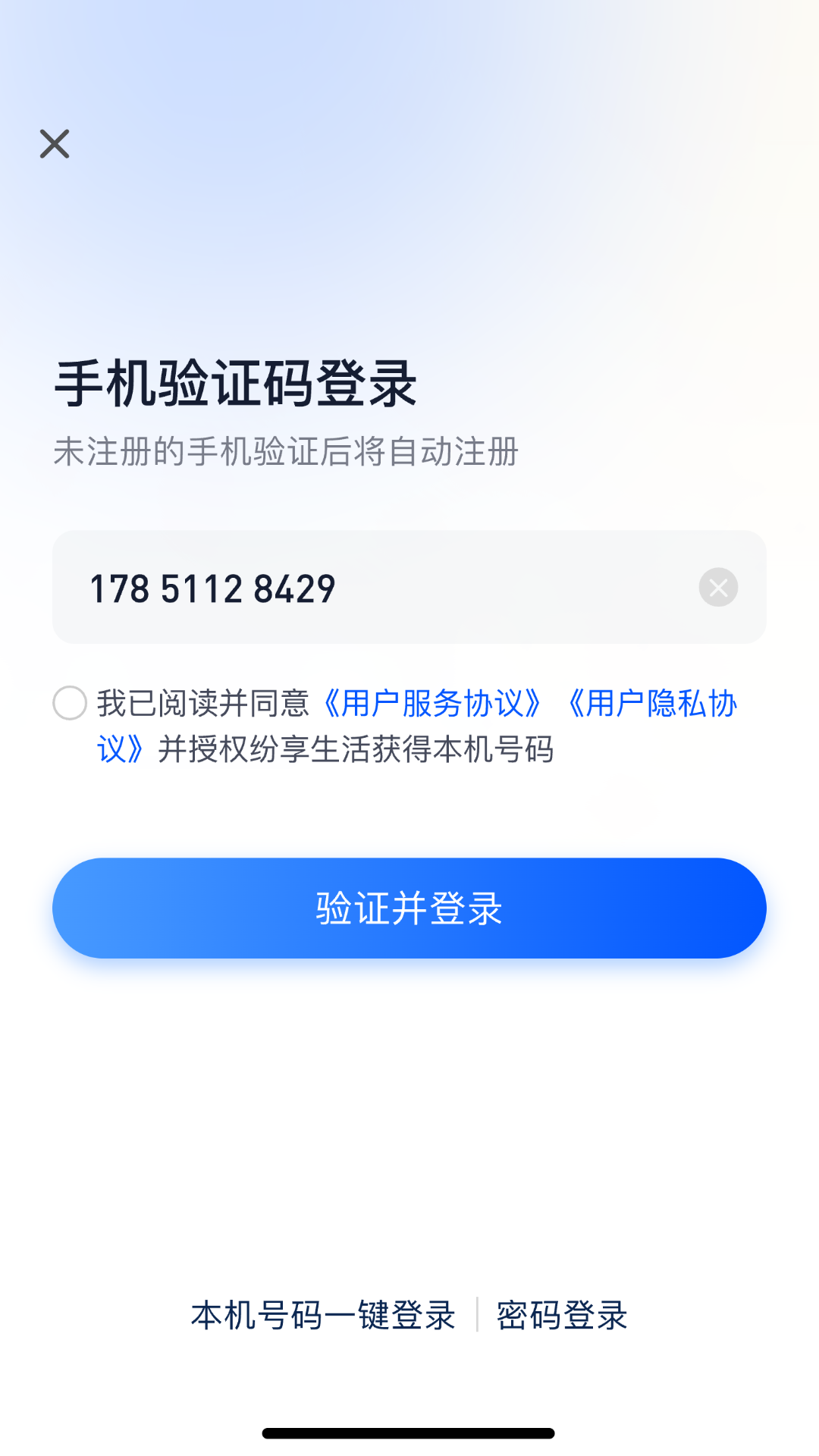Click the close cross at top left
This screenshot has width=819, height=1456.
(54, 144)
